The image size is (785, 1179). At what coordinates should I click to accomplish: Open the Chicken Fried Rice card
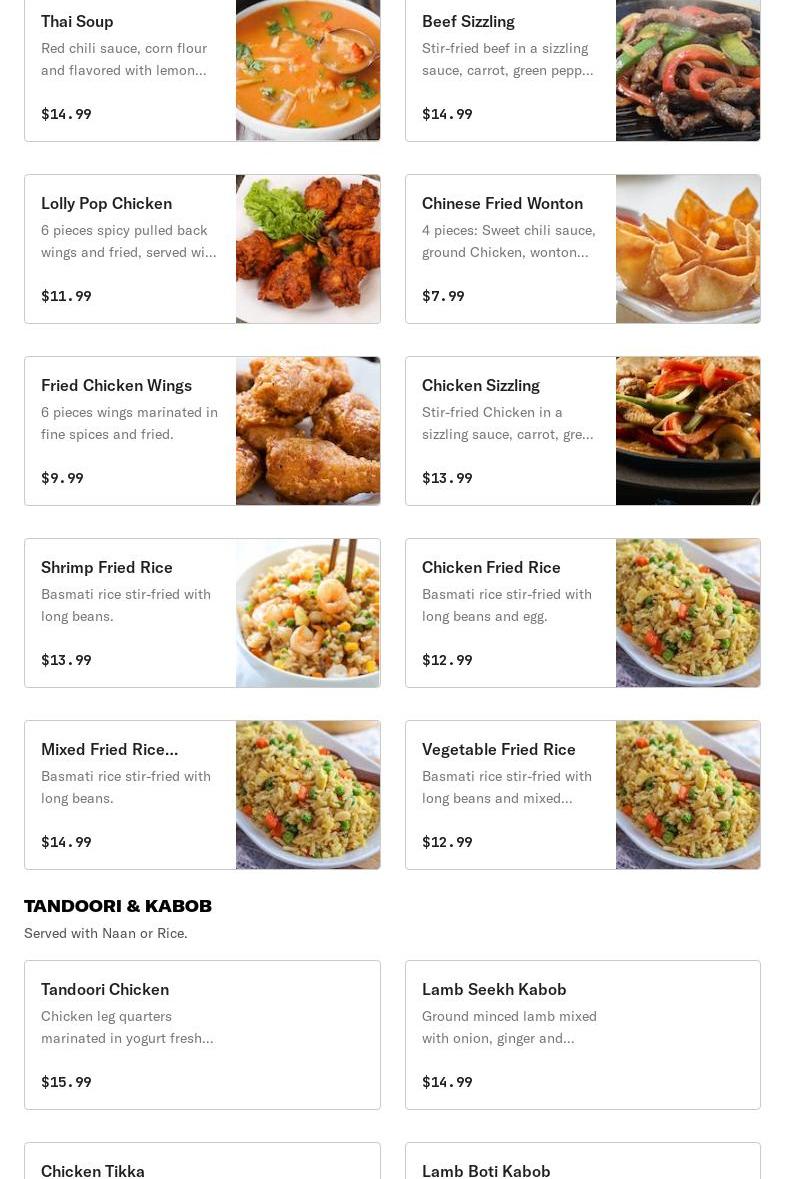(582, 613)
